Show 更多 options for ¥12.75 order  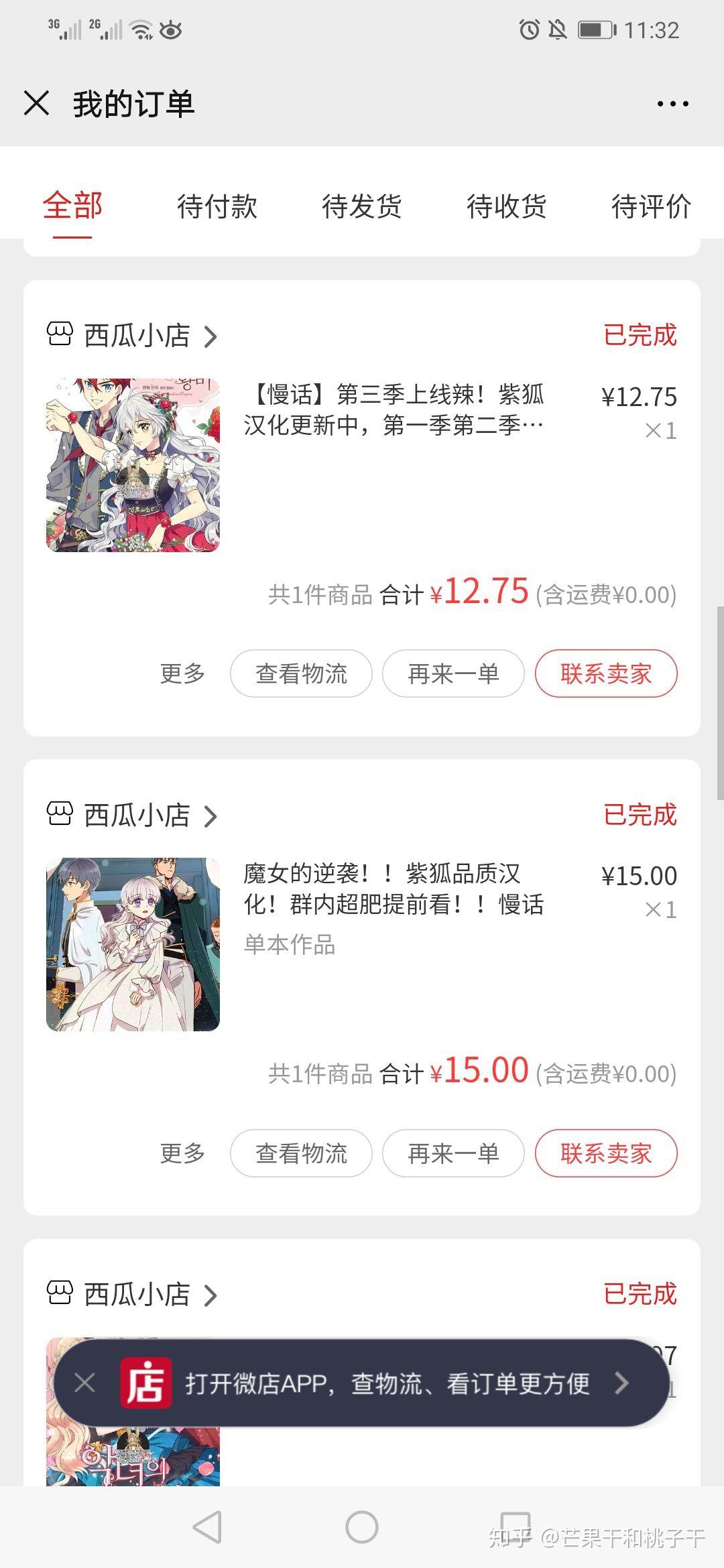click(182, 673)
